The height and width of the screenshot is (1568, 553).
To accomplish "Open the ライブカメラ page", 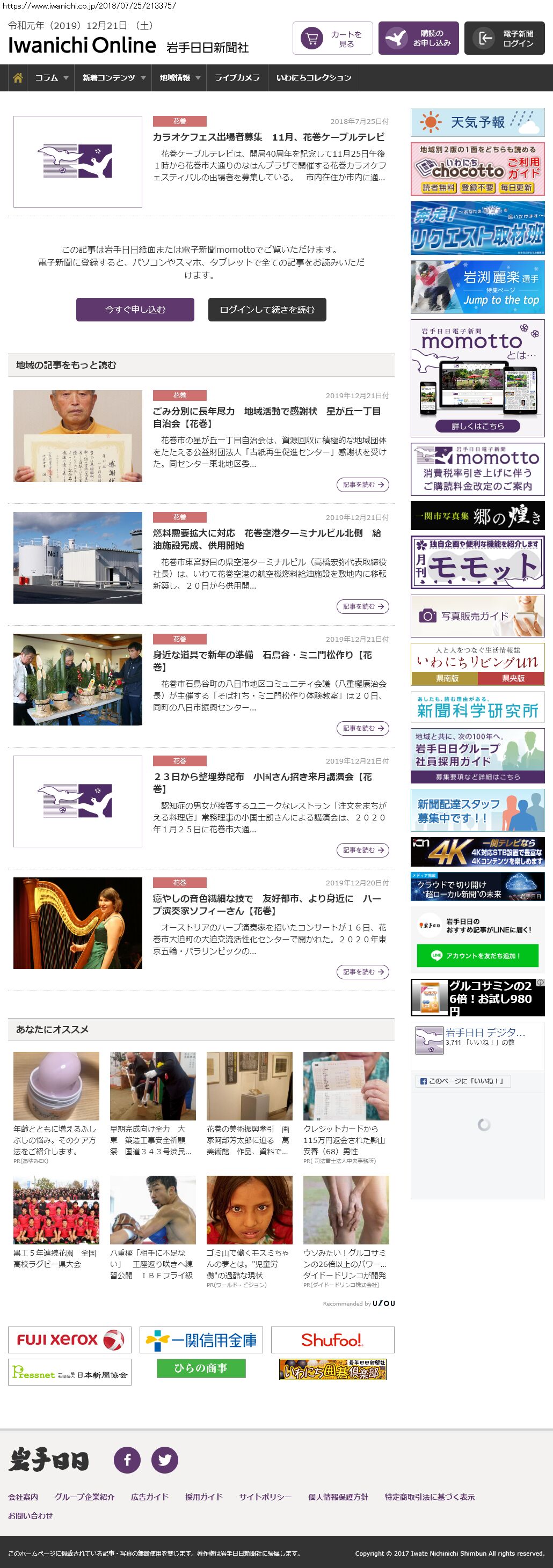I will pyautogui.click(x=237, y=78).
